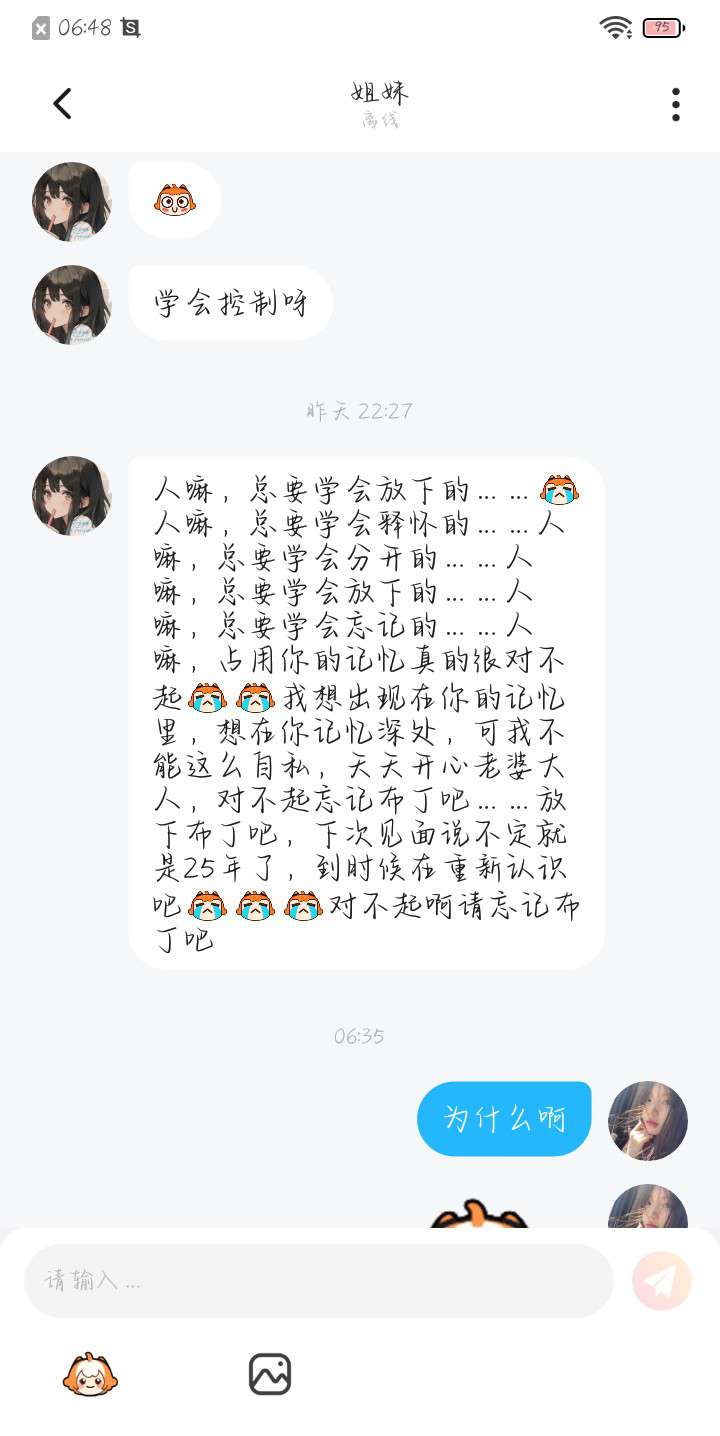720x1436 pixels.
Task: Send the message with the paper plane
Action: click(662, 1281)
